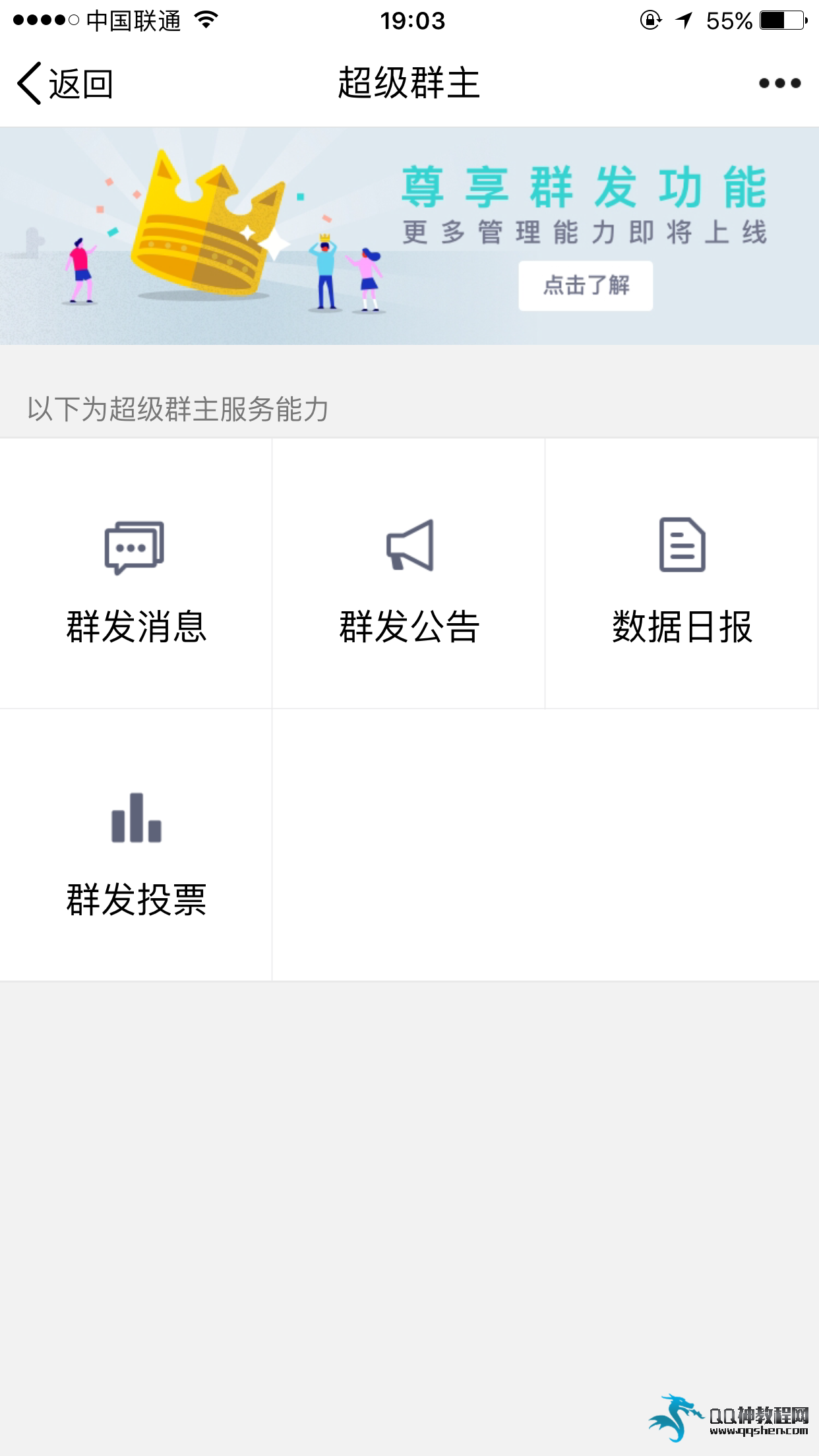Image resolution: width=819 pixels, height=1456 pixels.
Task: Go back using the 返回 button
Action: click(x=65, y=84)
